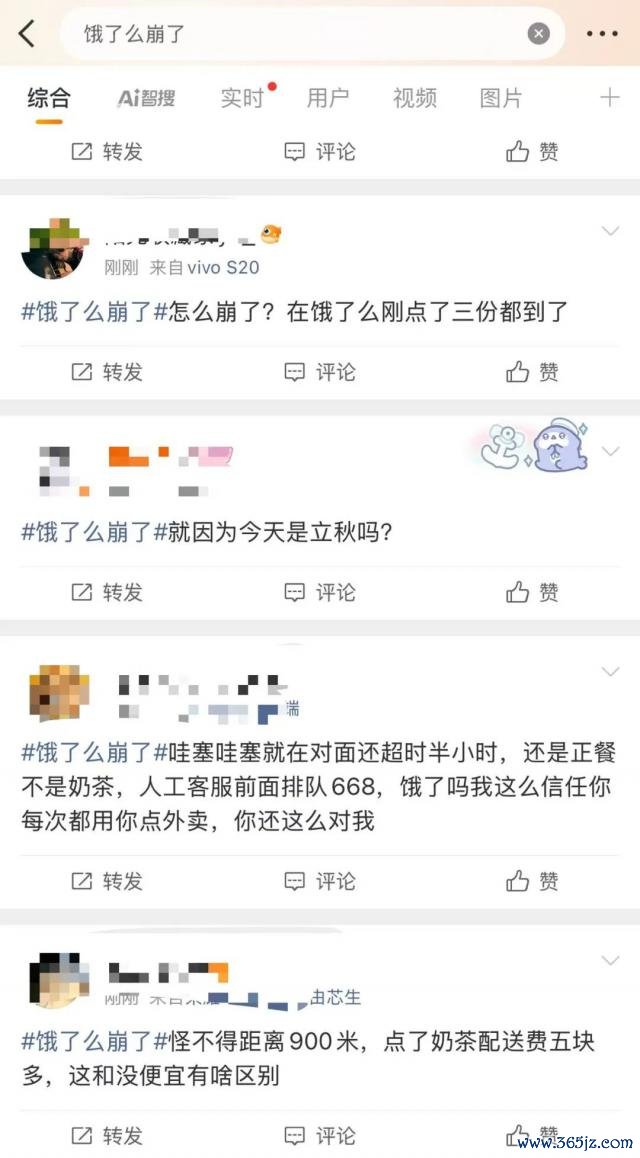640x1158 pixels.
Task: Open the 视频 tab
Action: pos(414,98)
